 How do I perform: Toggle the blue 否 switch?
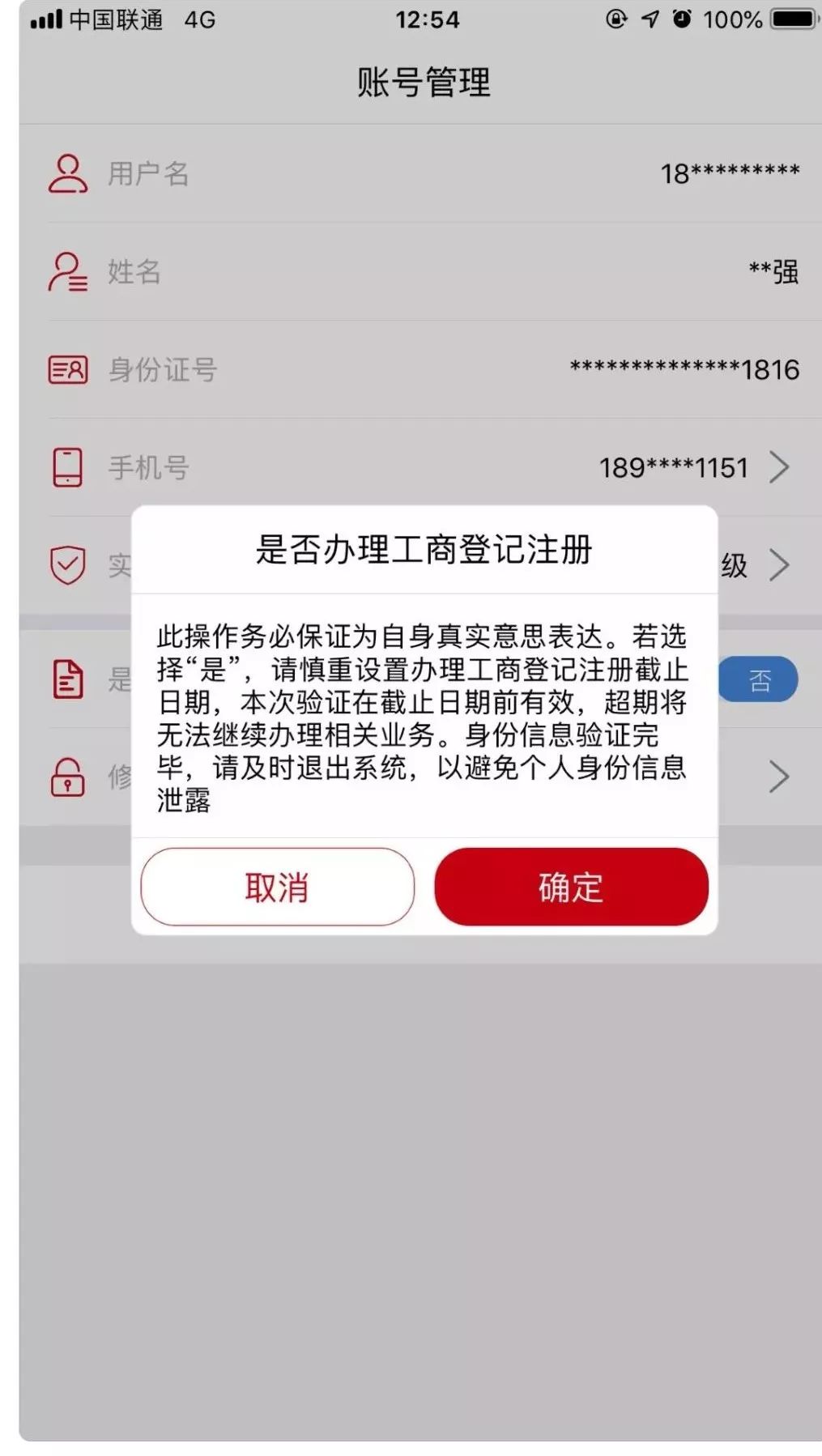(x=759, y=680)
